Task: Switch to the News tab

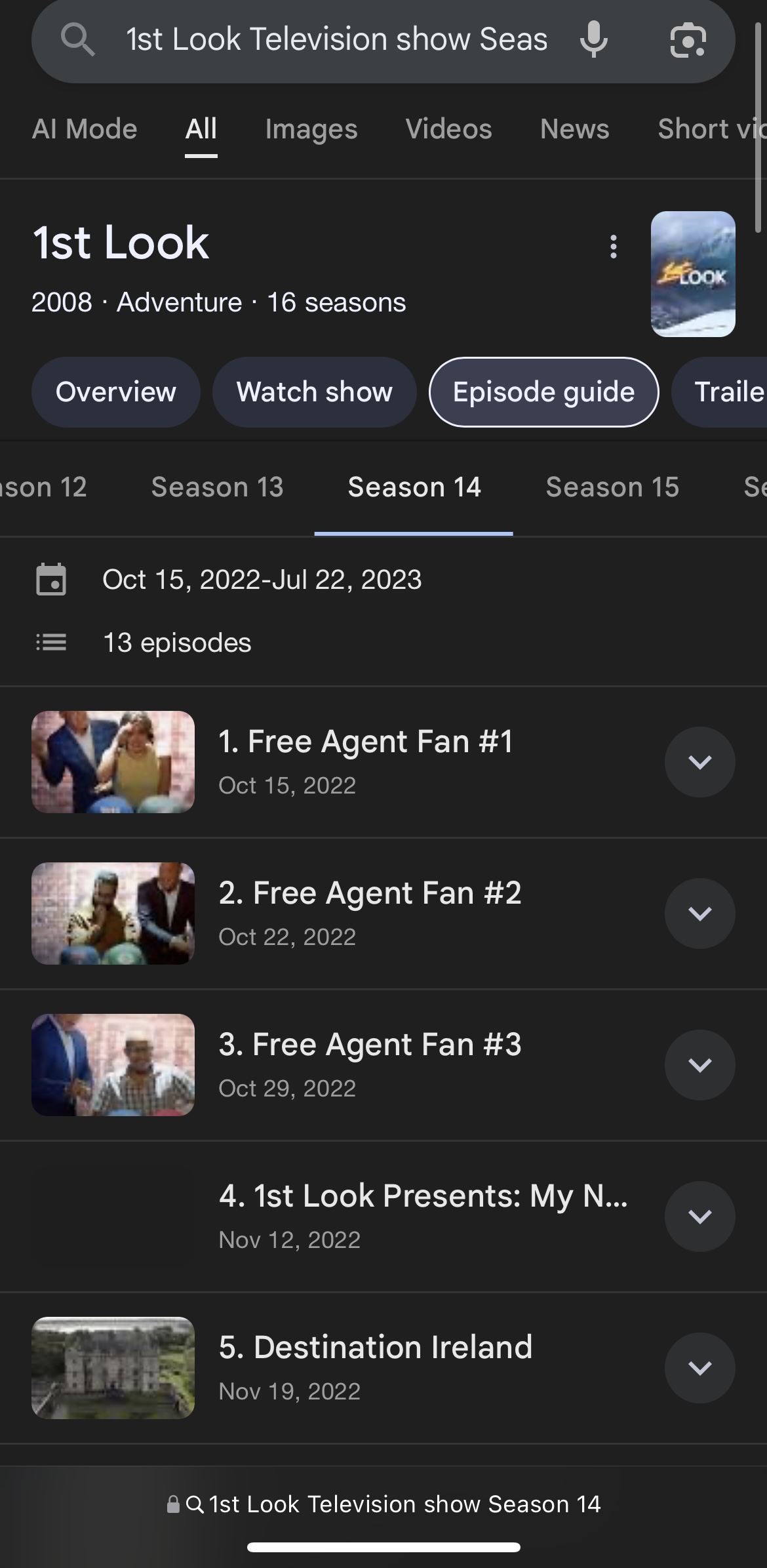Action: coord(574,129)
